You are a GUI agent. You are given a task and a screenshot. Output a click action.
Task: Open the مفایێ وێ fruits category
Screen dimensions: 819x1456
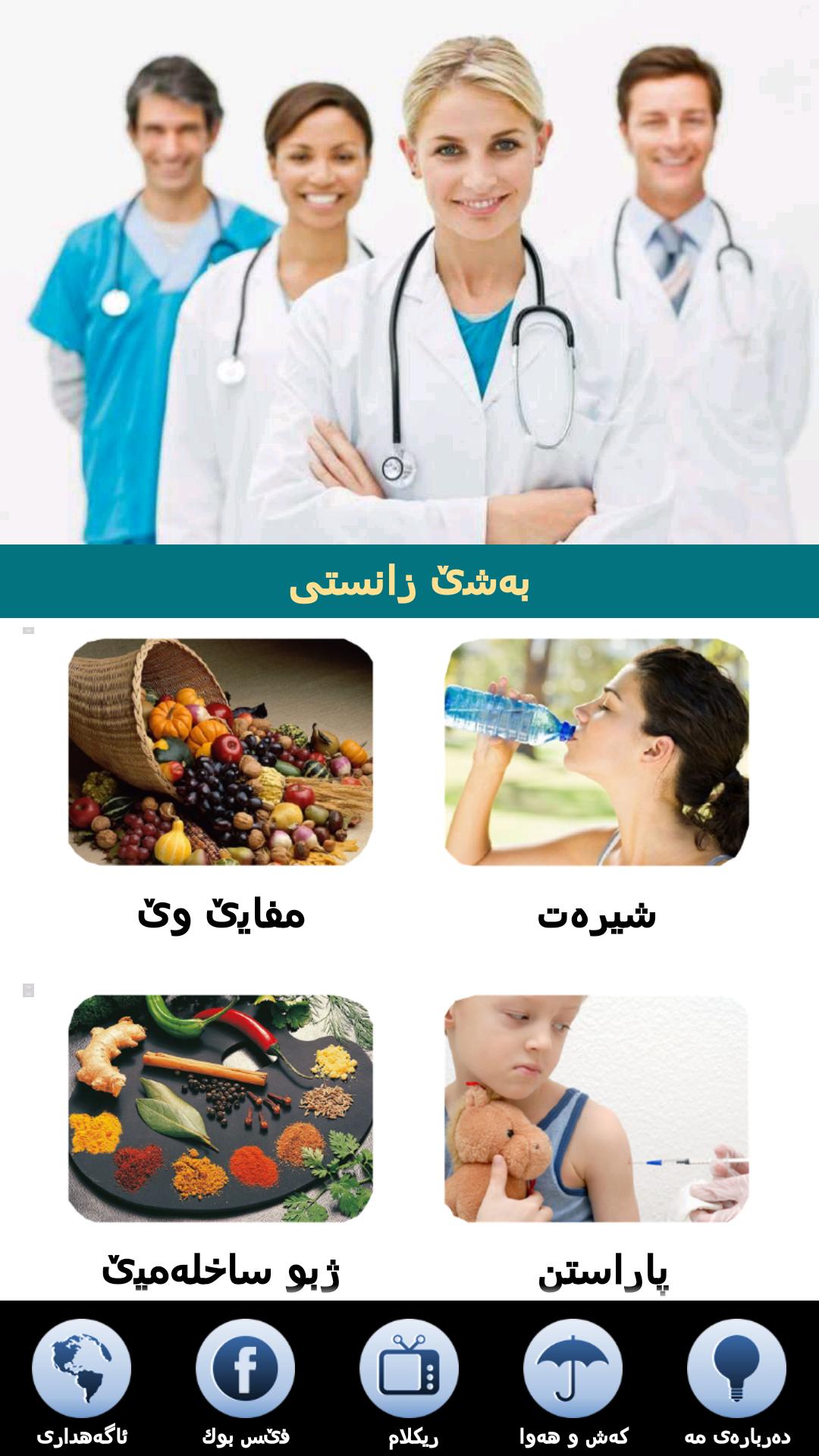pos(221,752)
